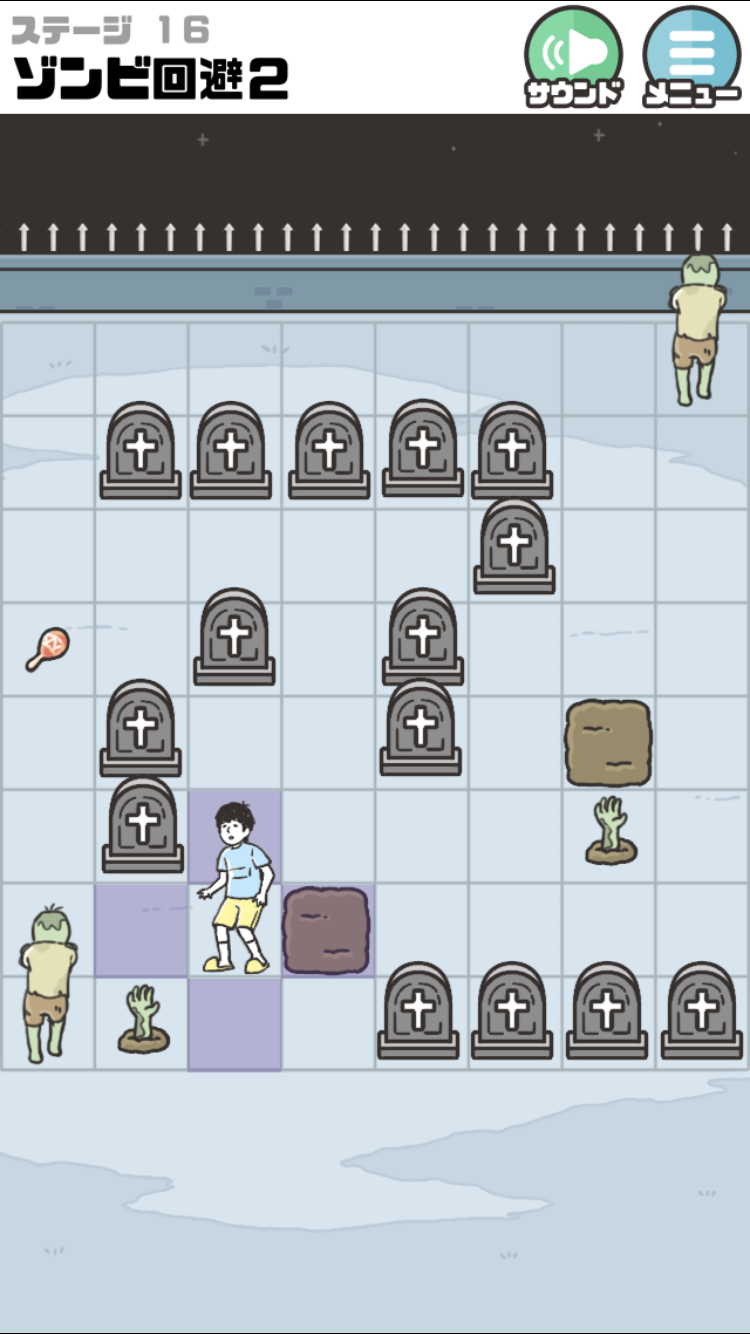Step onto the highlighted dirt patch tile
Screen dimensions: 750x1334
pyautogui.click(x=328, y=930)
